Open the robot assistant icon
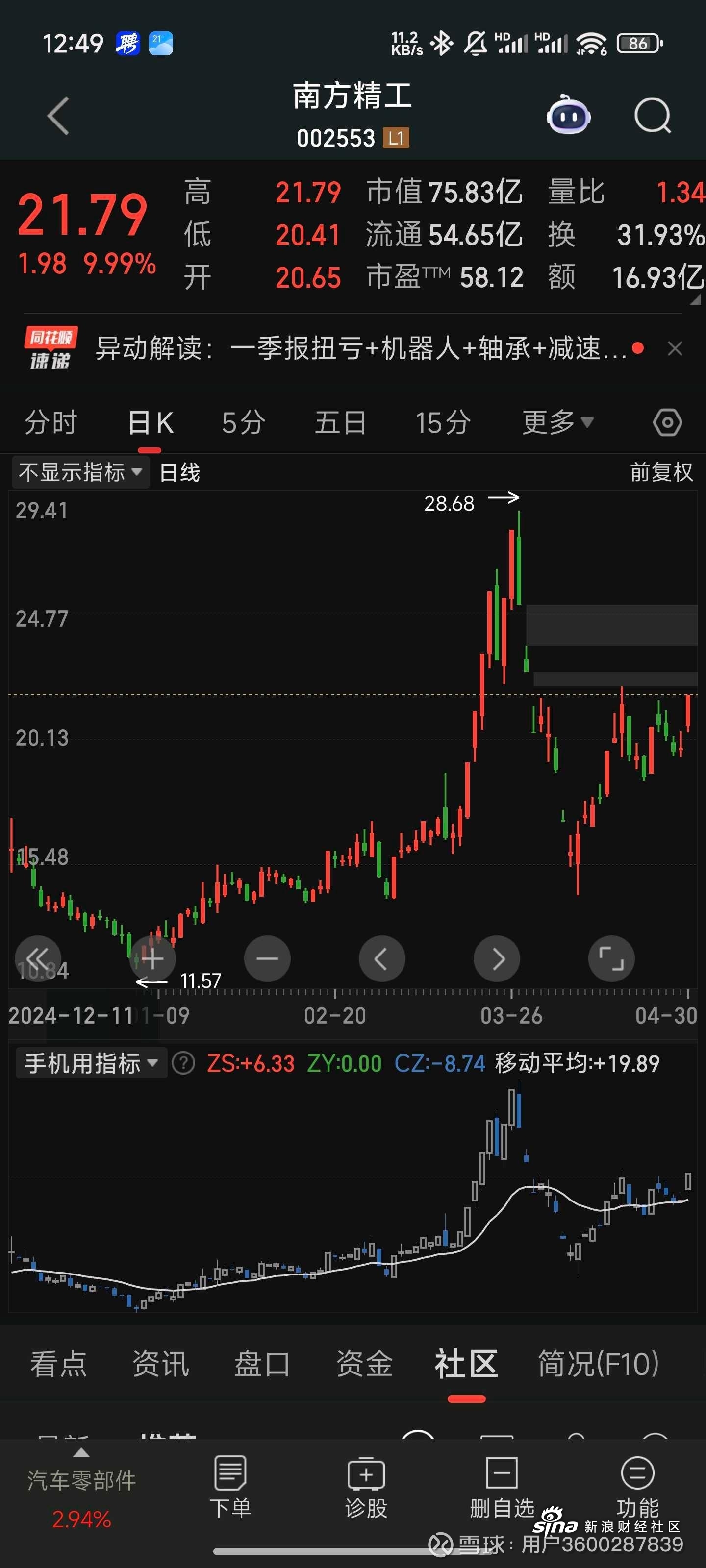Viewport: 706px width, 1568px height. point(568,115)
